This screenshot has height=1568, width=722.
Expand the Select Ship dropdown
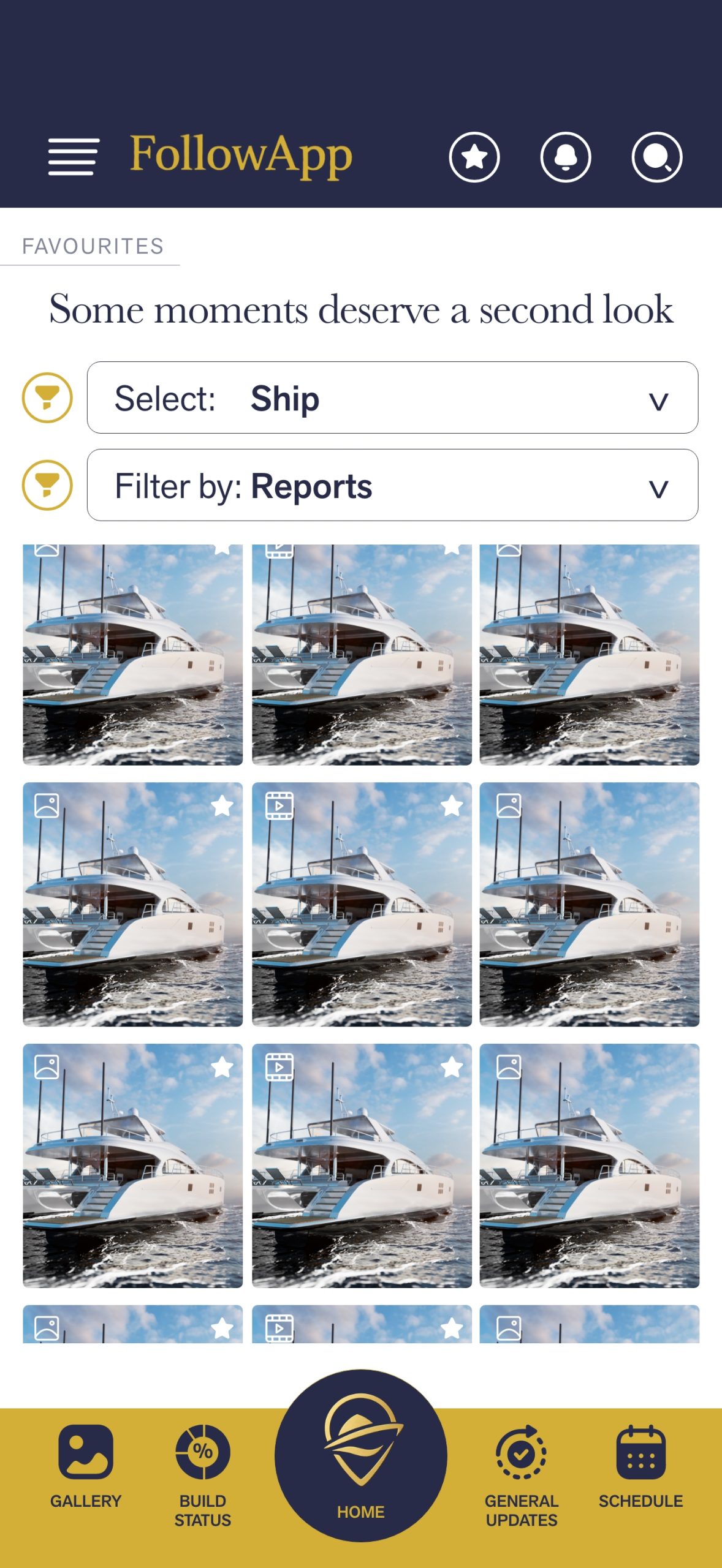point(392,398)
